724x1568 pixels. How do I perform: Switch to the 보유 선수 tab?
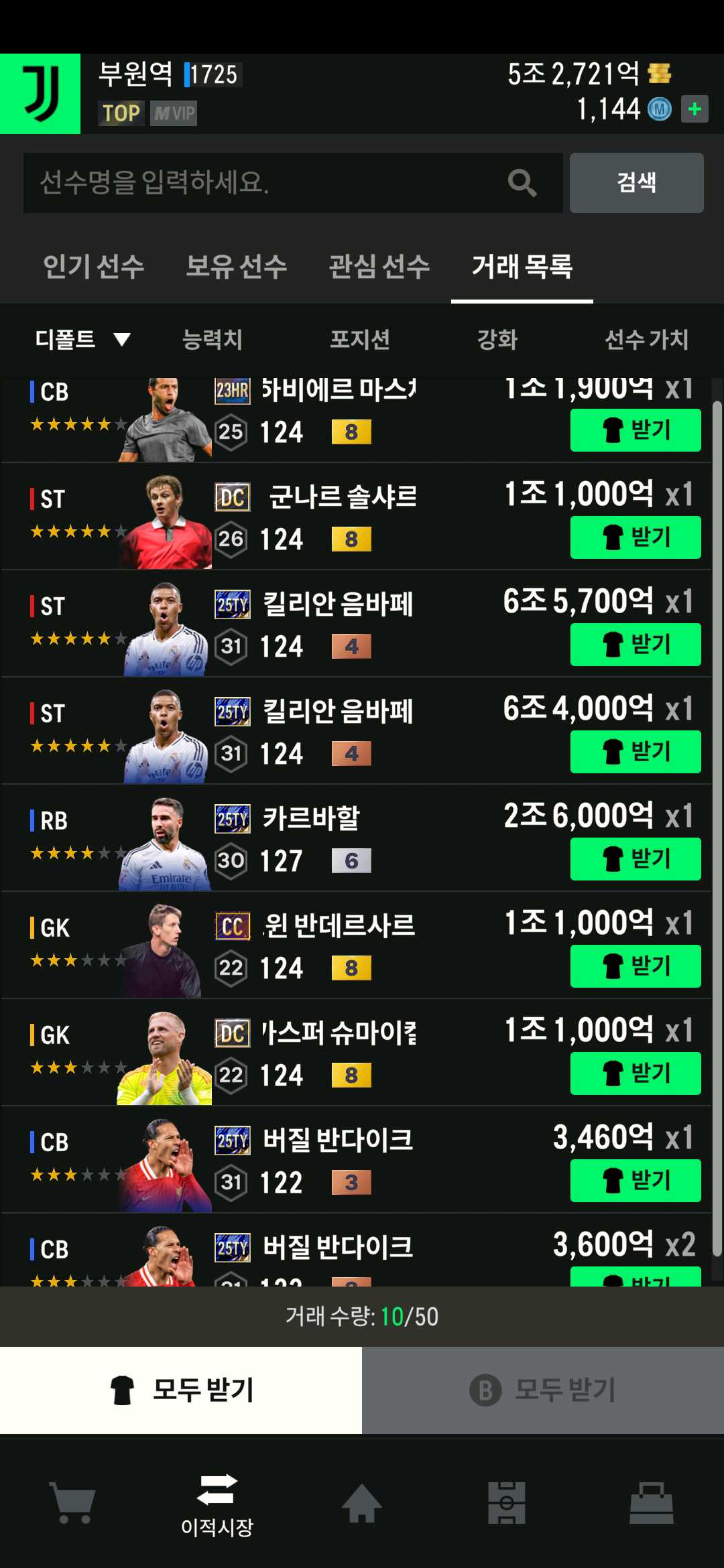click(237, 267)
